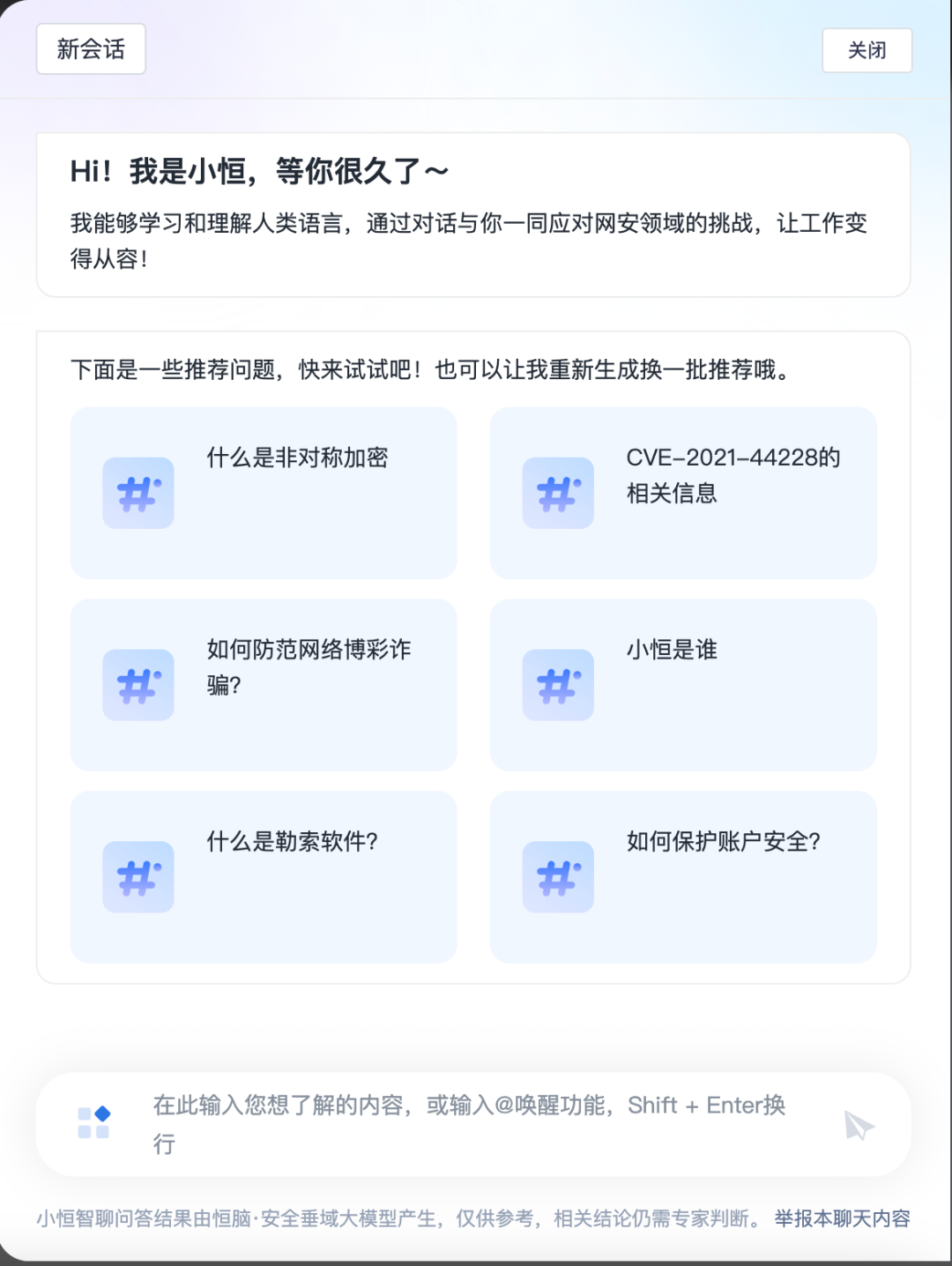Screen dimensions: 952x1266
Task: Close the chat panel via 关闭
Action: point(866,50)
